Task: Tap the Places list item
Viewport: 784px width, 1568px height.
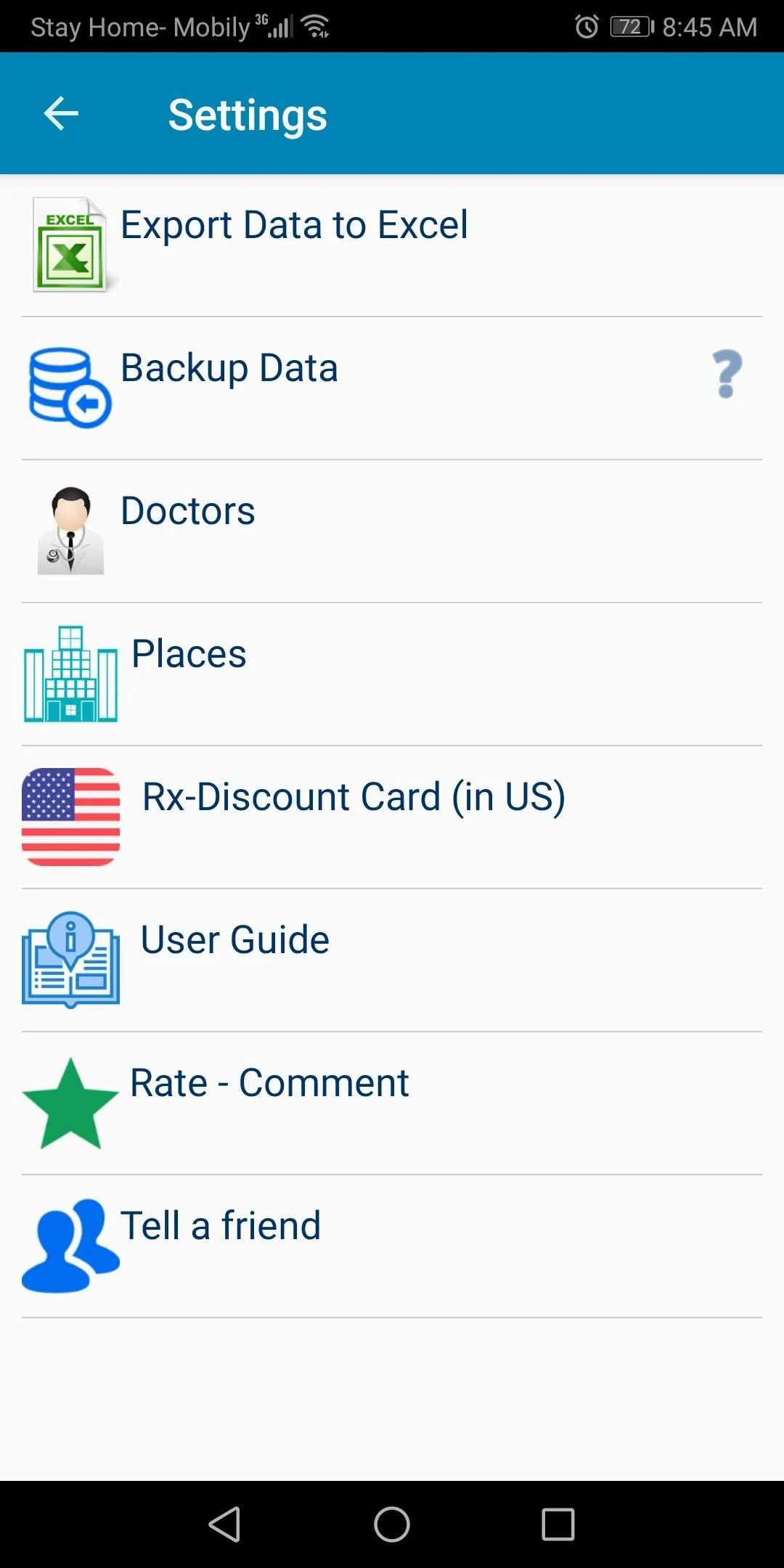Action: [x=188, y=653]
